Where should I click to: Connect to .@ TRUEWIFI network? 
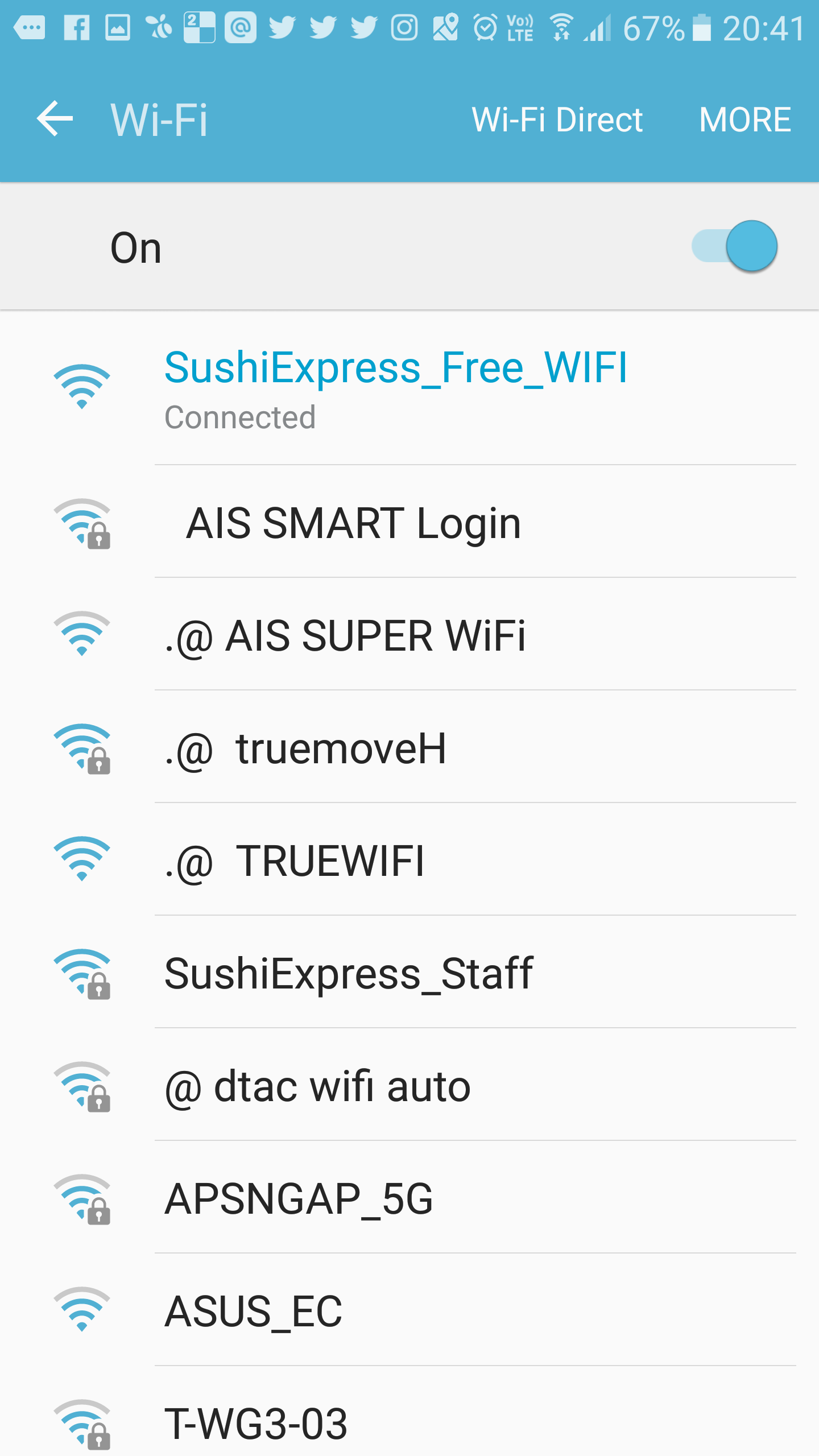[x=409, y=860]
